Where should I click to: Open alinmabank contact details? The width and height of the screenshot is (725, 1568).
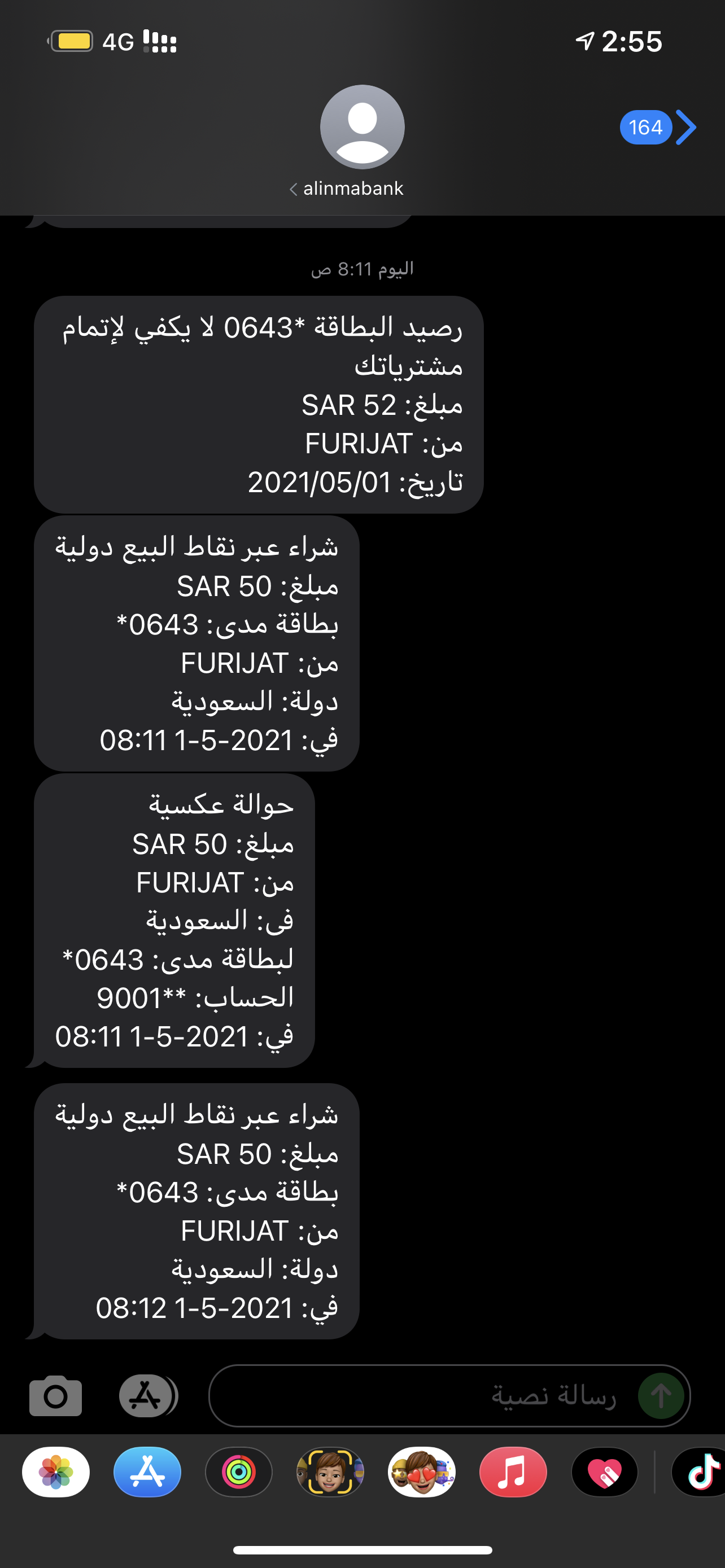362,141
